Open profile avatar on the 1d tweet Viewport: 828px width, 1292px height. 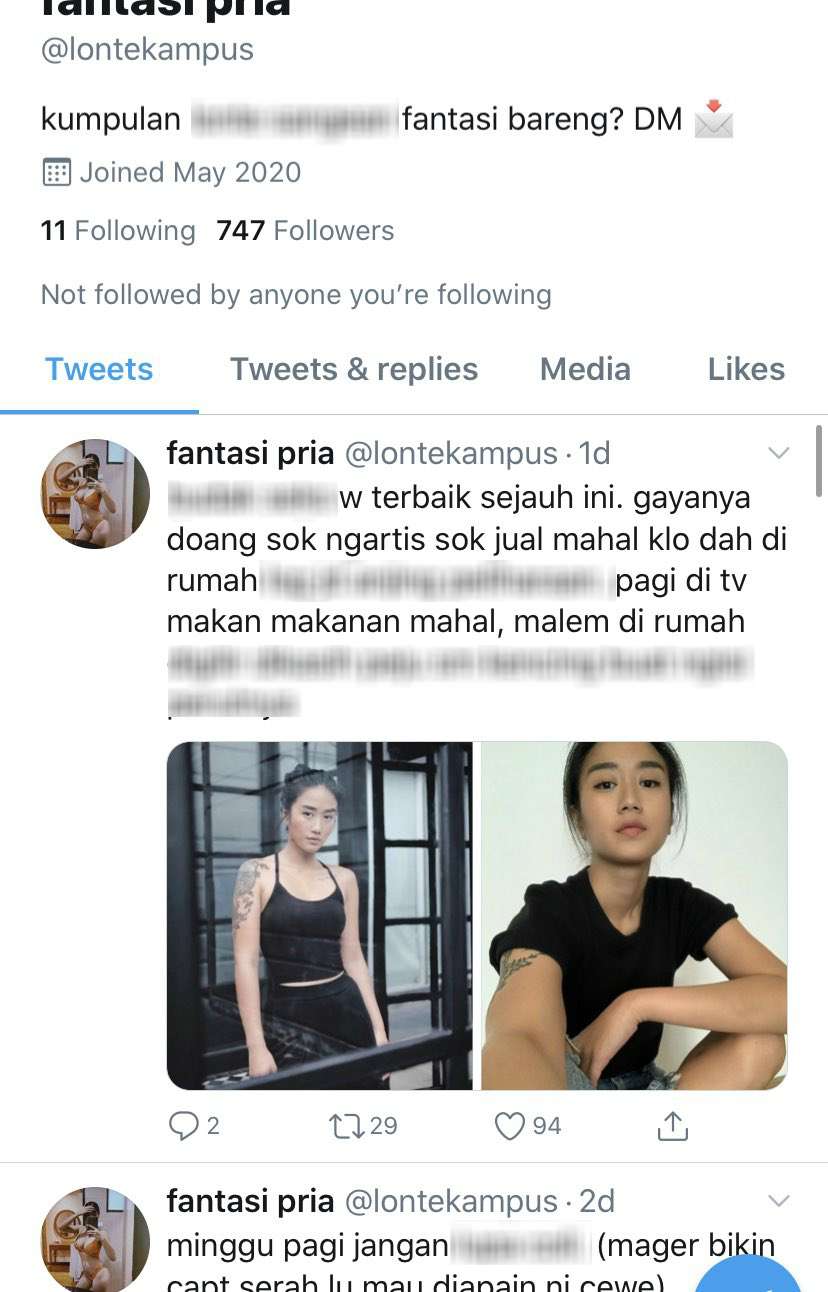pyautogui.click(x=95, y=494)
